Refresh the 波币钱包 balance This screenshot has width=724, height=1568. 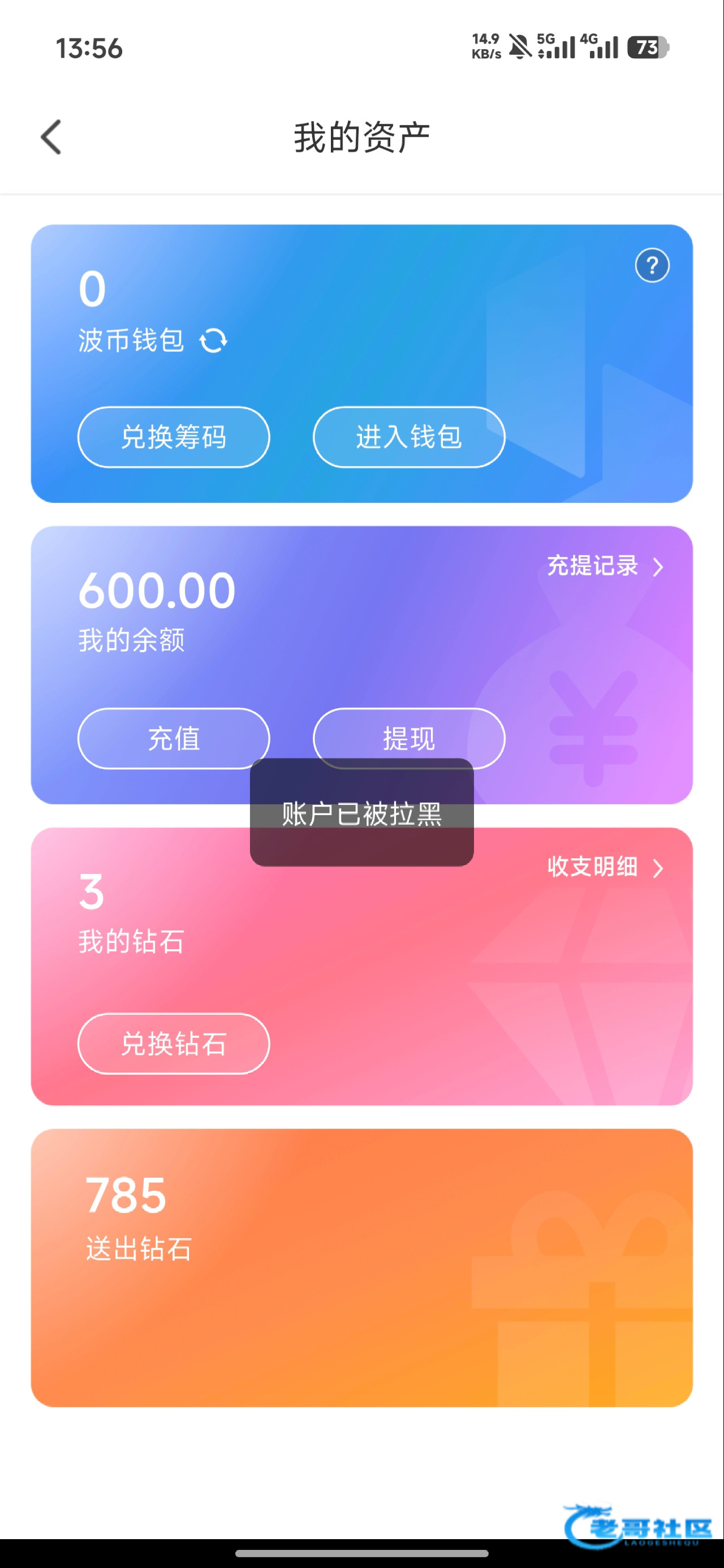(213, 341)
